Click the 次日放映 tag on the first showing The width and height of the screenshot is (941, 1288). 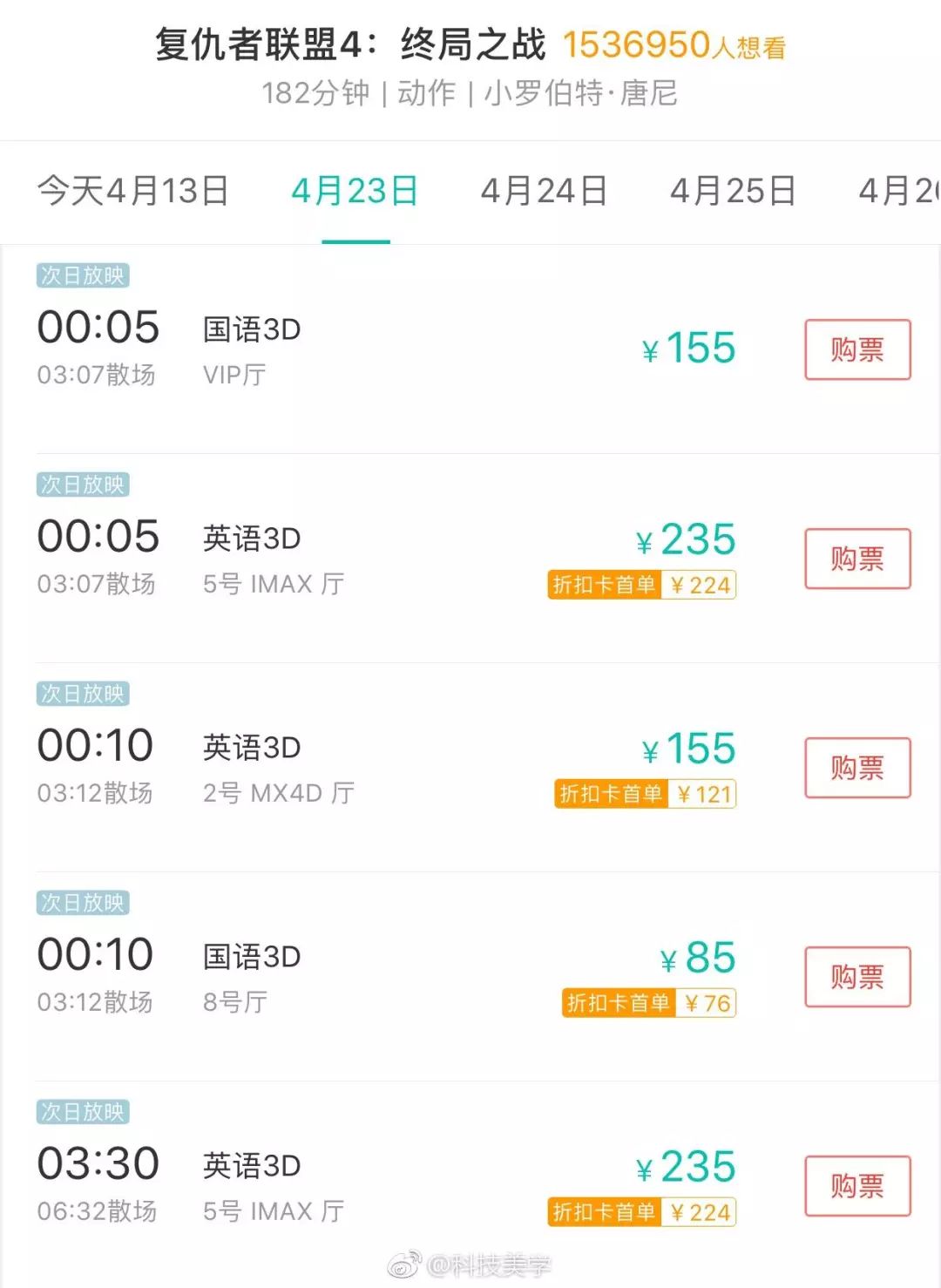pyautogui.click(x=83, y=275)
